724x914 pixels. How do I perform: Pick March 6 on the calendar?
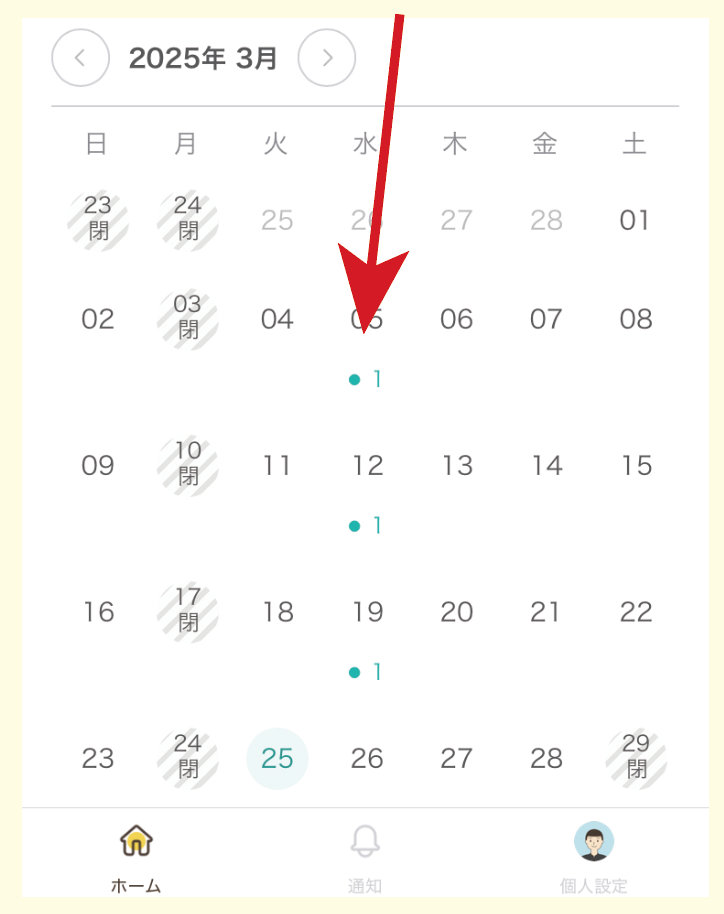456,320
